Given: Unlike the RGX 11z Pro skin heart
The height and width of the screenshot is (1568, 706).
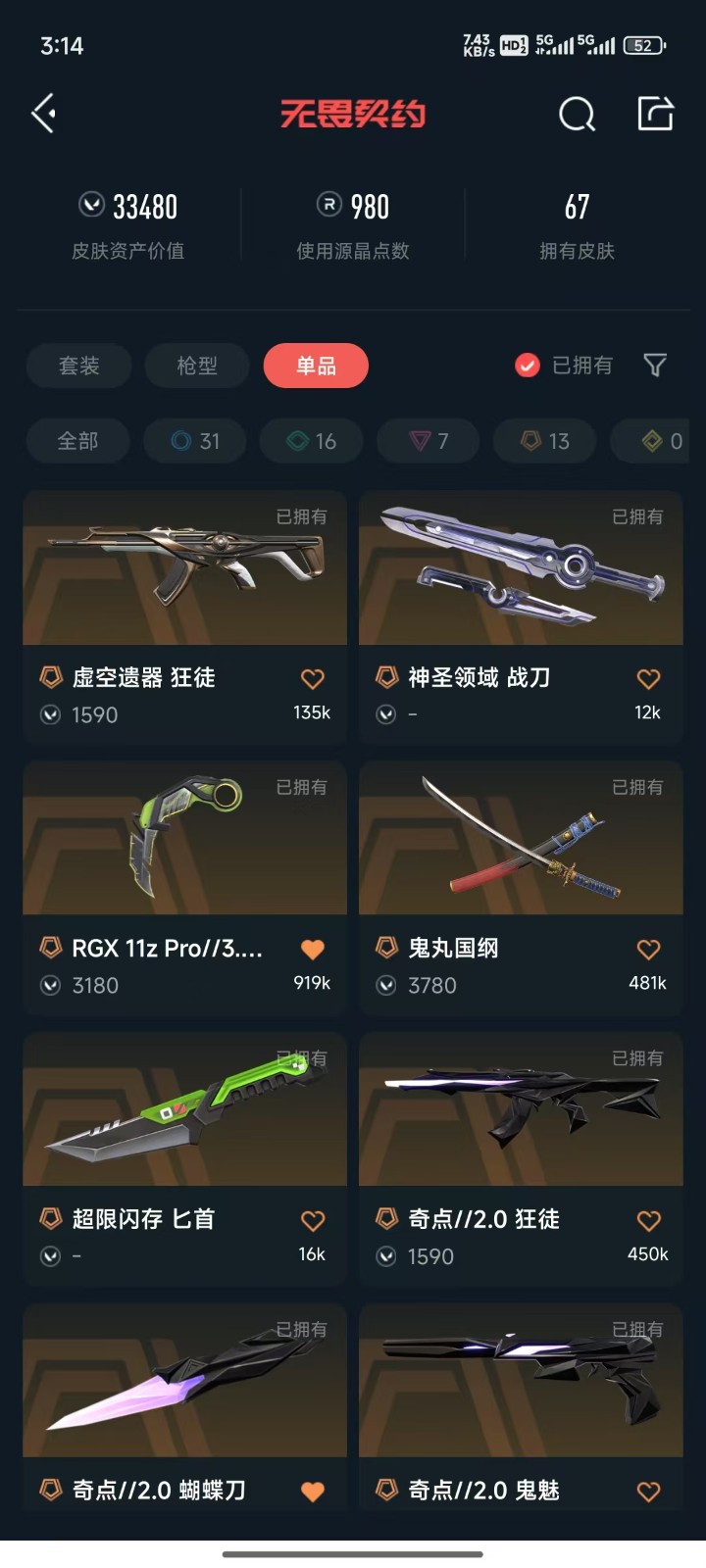Looking at the screenshot, I should [x=312, y=949].
